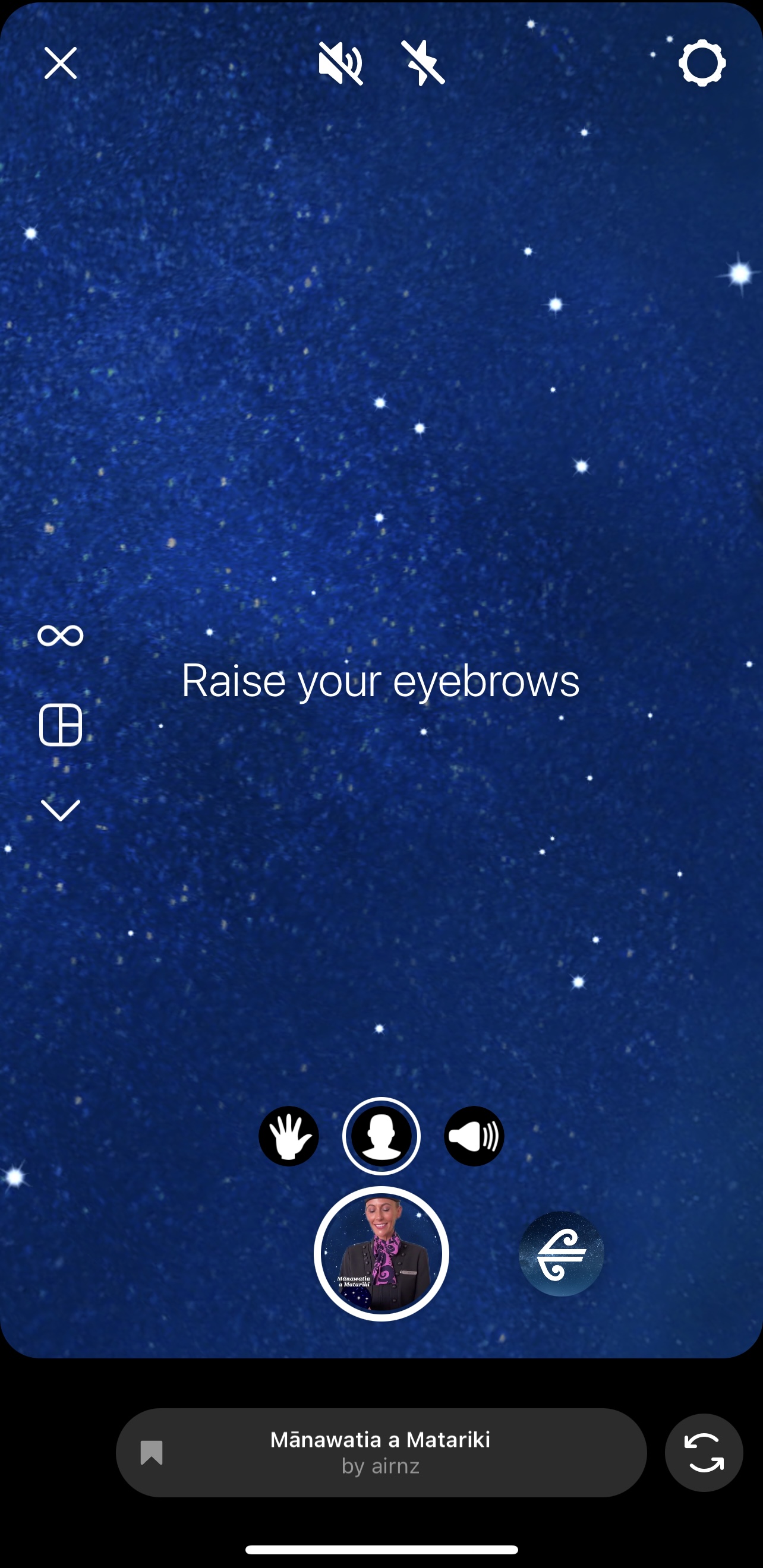Open the Layout grid tool

click(60, 725)
